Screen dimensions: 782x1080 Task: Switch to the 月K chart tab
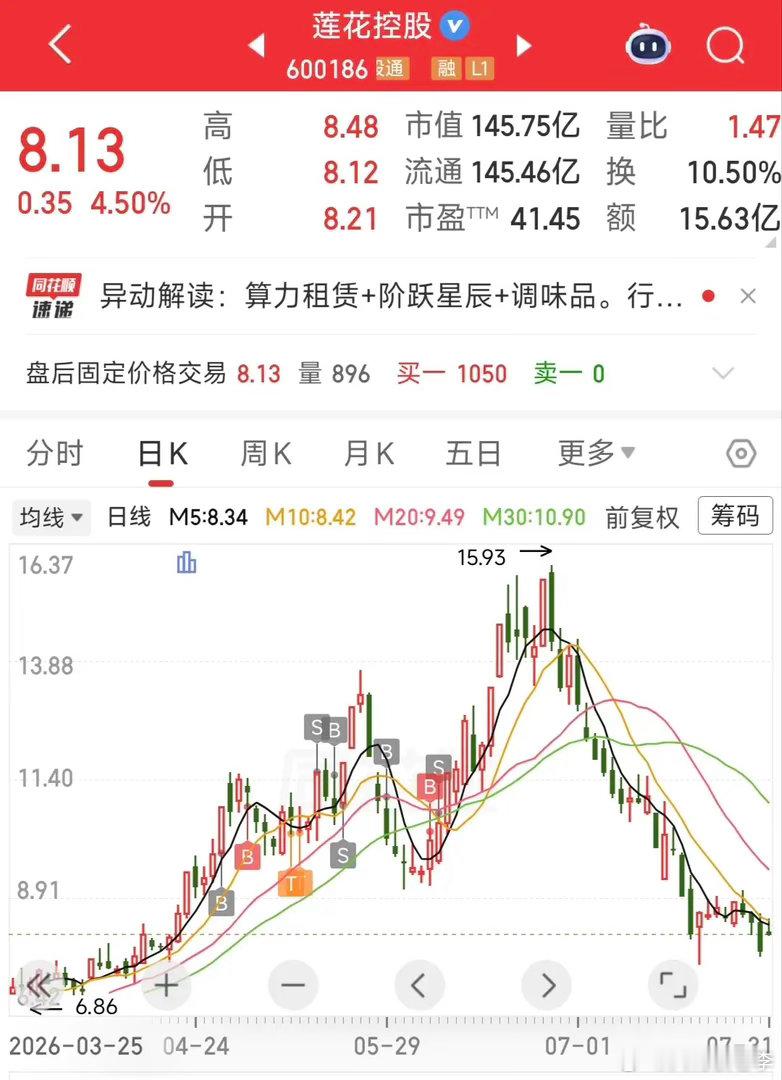tap(369, 453)
